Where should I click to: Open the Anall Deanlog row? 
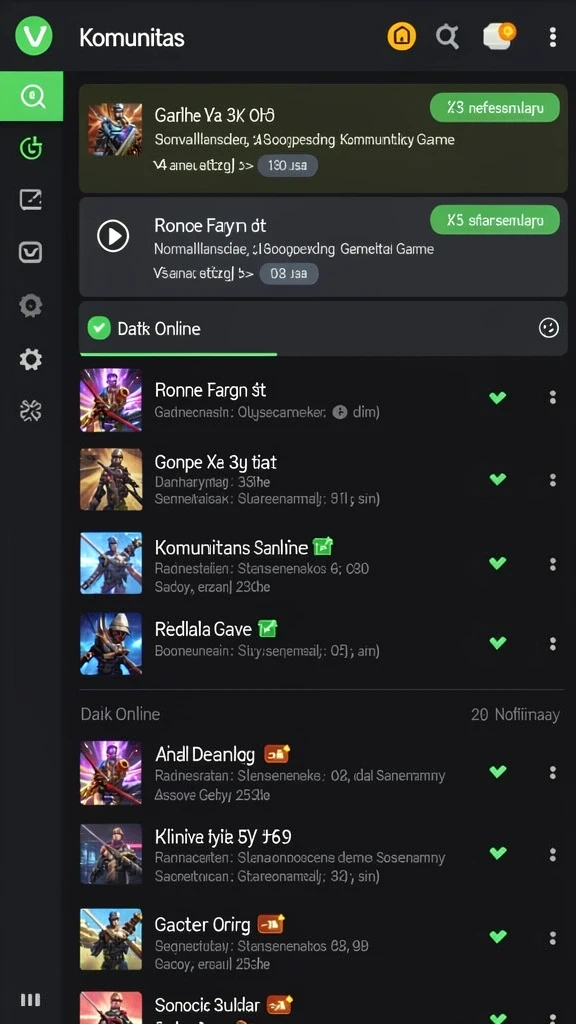point(321,773)
